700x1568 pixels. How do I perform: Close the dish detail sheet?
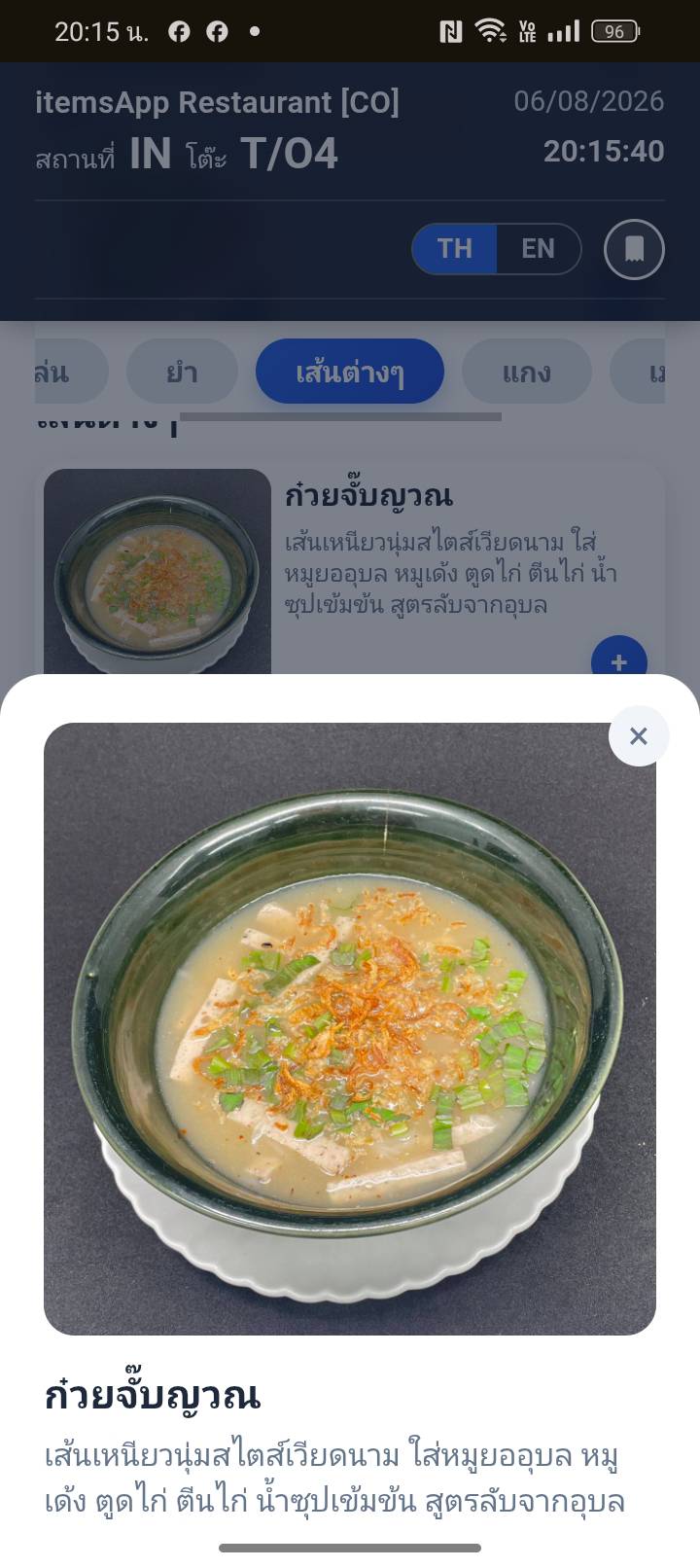click(x=638, y=736)
